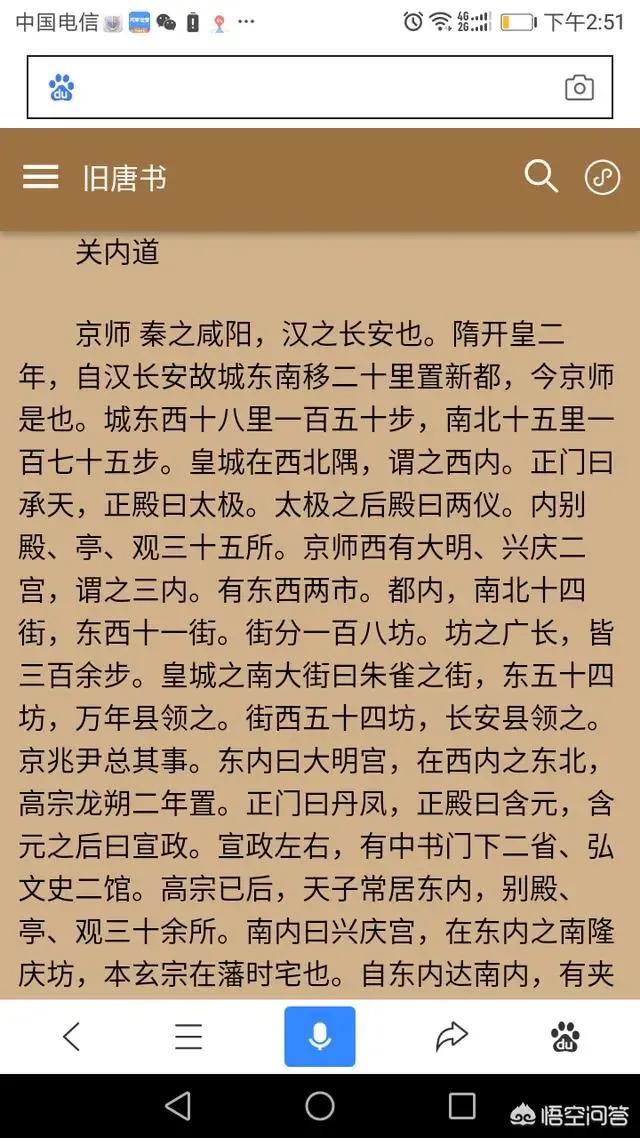The width and height of the screenshot is (640, 1138).
Task: Open the system recent apps button
Action: (462, 1105)
